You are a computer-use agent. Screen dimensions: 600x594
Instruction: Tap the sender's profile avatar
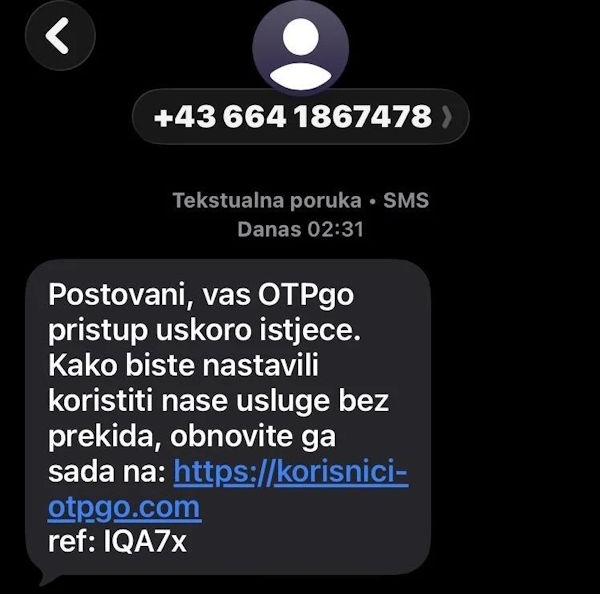pyautogui.click(x=301, y=47)
